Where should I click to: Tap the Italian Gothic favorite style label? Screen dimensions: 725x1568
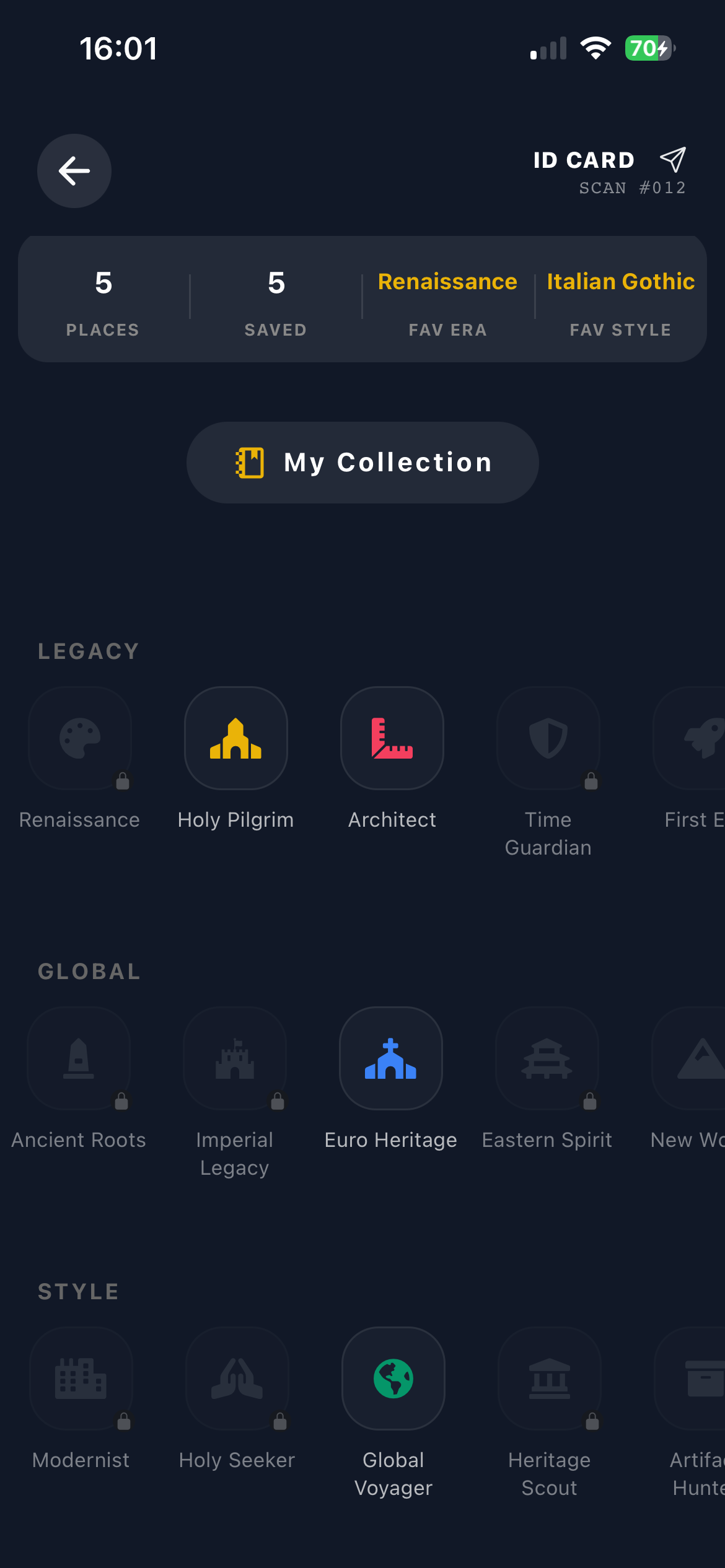coord(620,282)
